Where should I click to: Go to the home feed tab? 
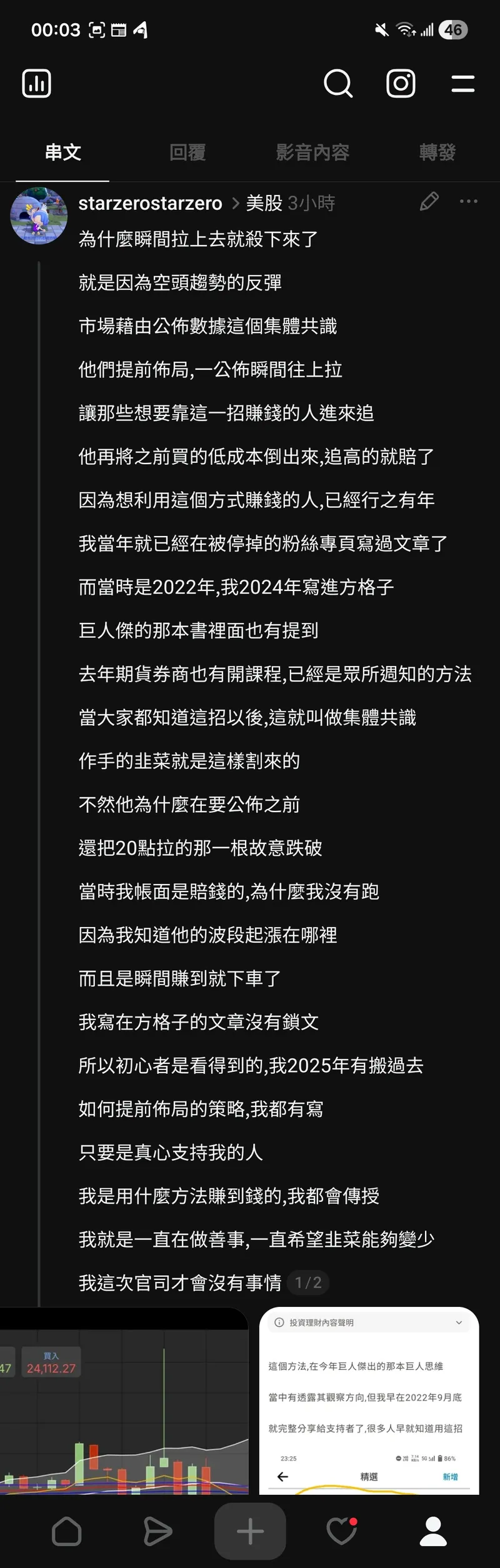[66, 1531]
